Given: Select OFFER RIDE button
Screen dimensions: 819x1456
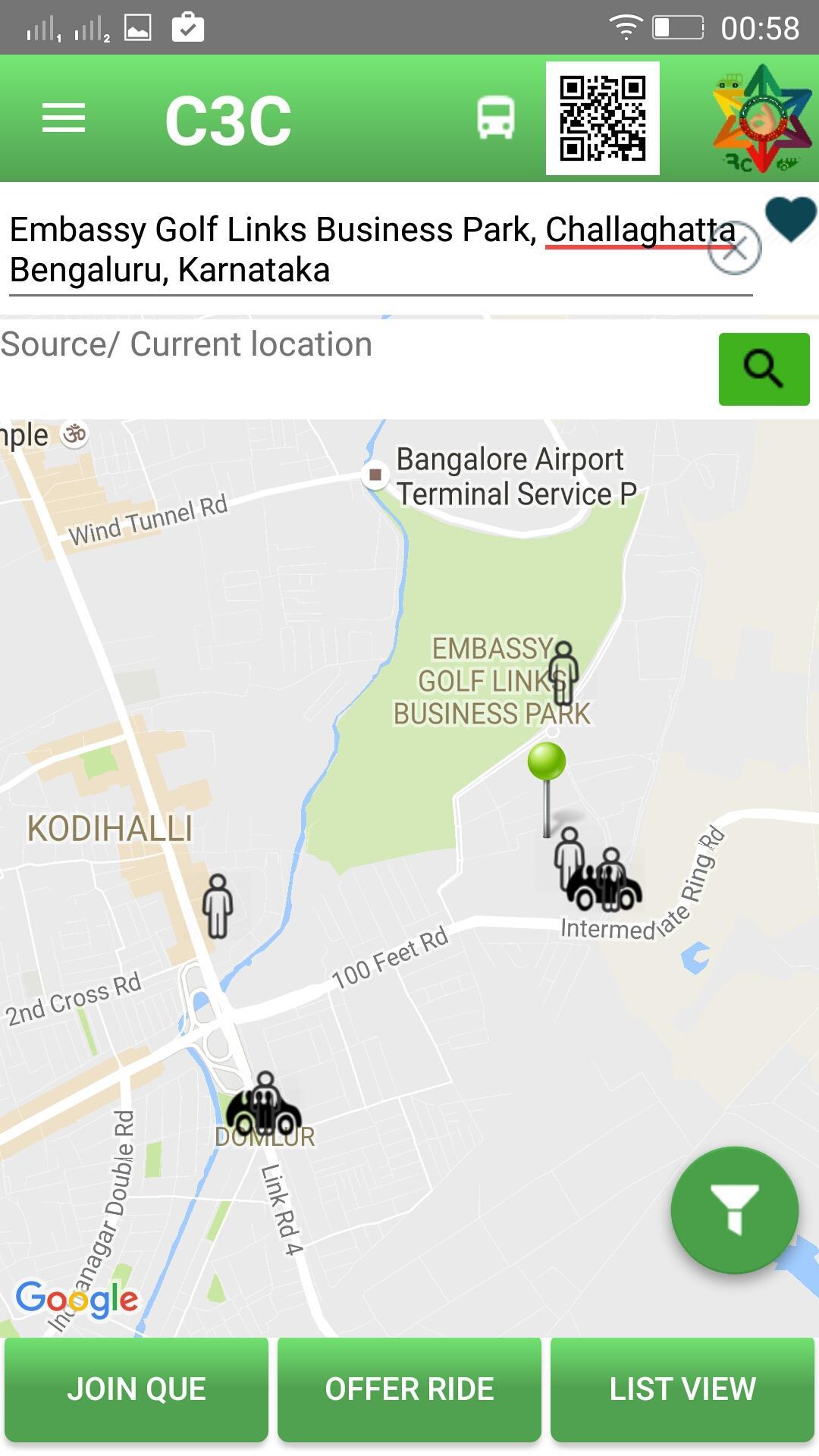Looking at the screenshot, I should tap(409, 1389).
